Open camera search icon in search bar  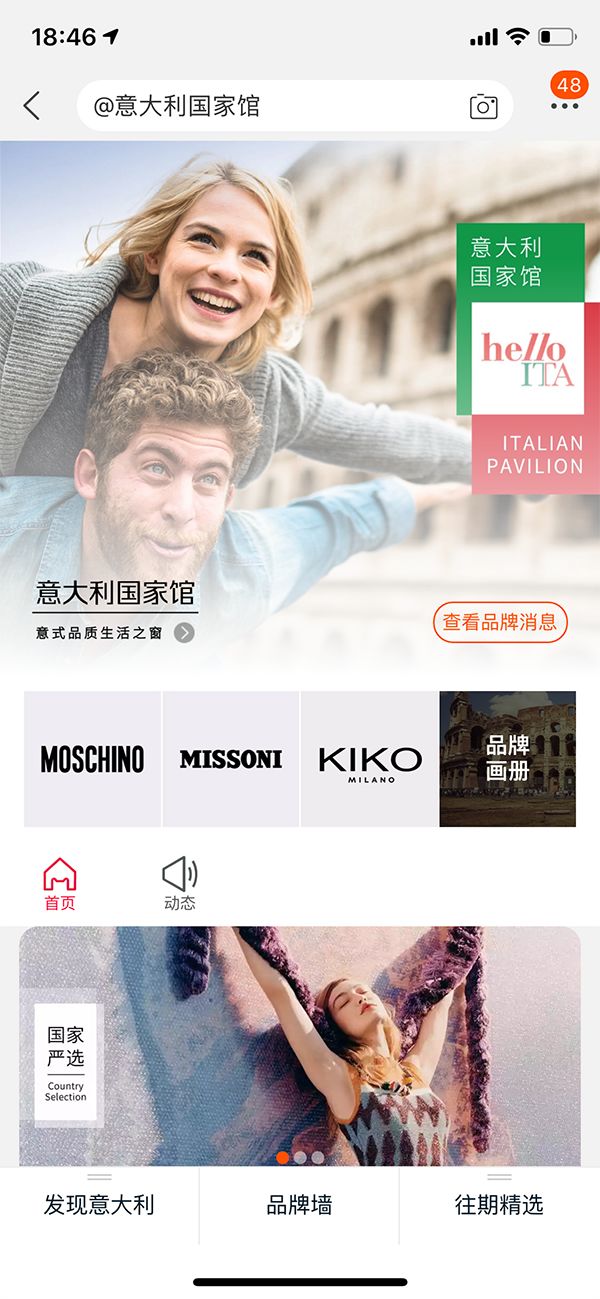pyautogui.click(x=483, y=106)
